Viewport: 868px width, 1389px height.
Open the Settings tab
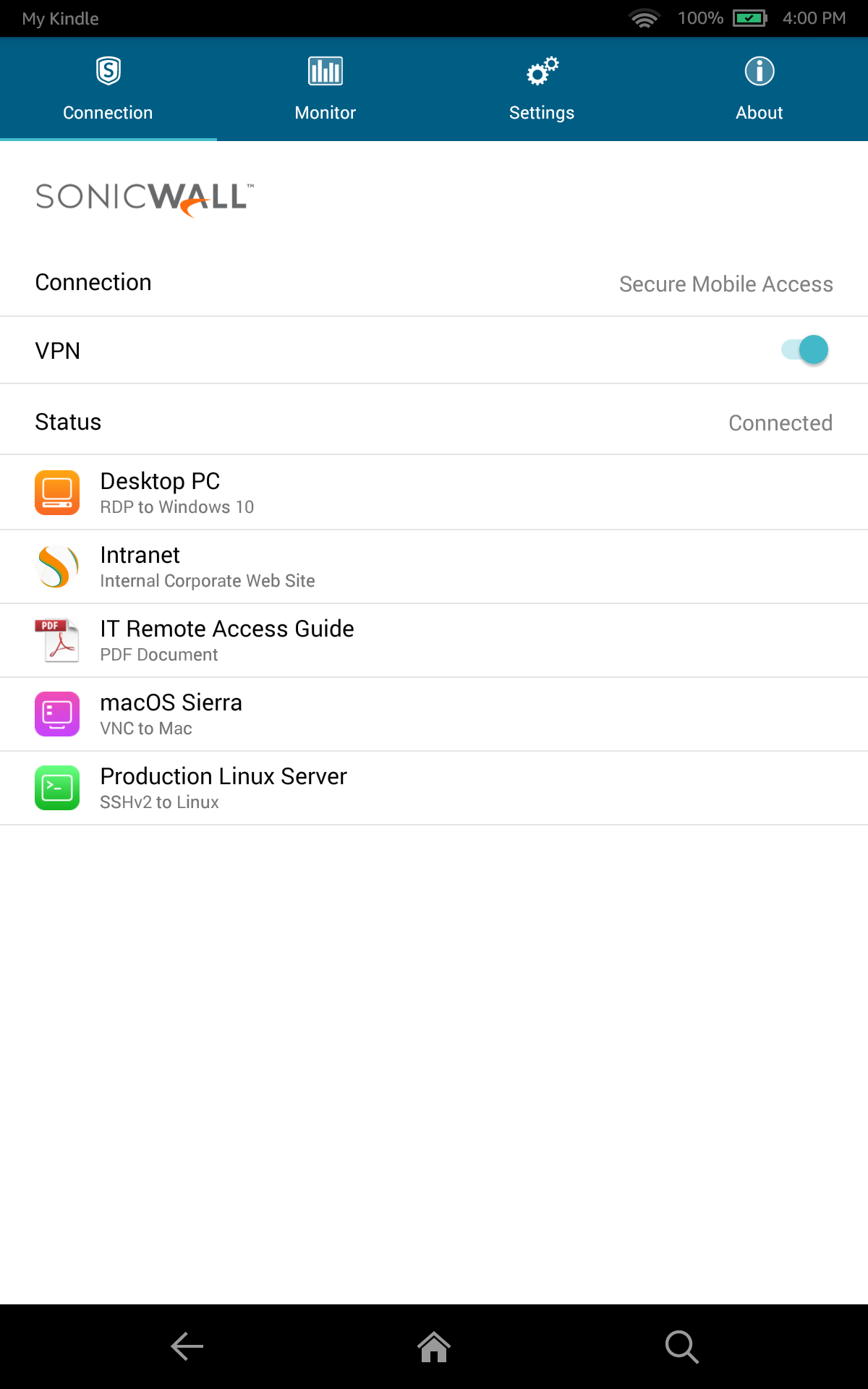pyautogui.click(x=542, y=89)
